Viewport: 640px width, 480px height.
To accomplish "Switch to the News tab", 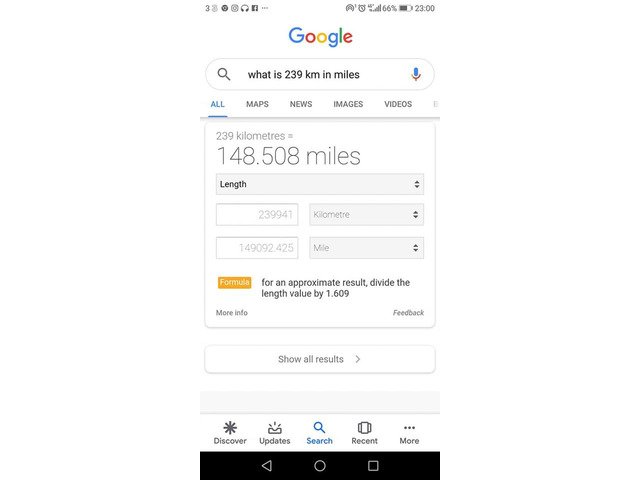I will pos(301,104).
